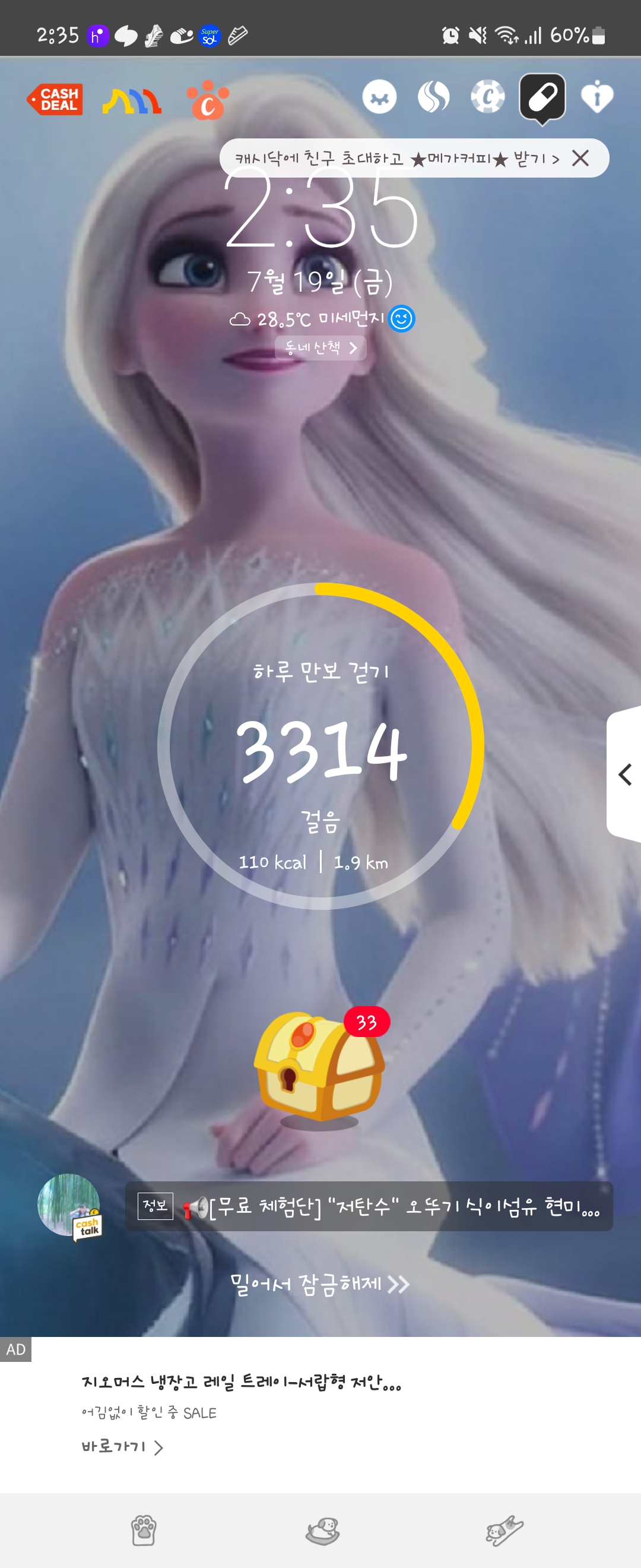Open the CASH DEAL shortcut
The width and height of the screenshot is (641, 1568).
tap(56, 99)
